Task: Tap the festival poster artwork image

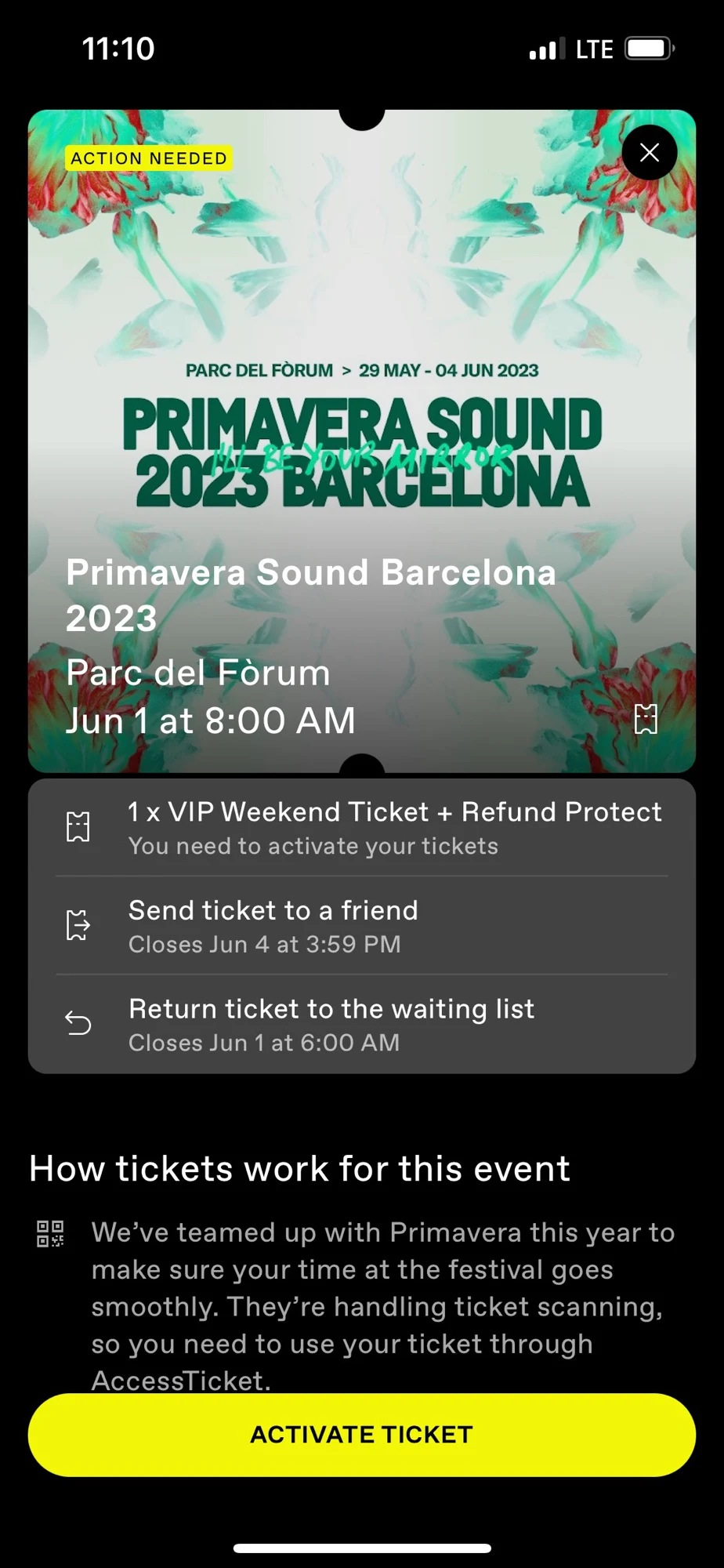Action: [361, 314]
